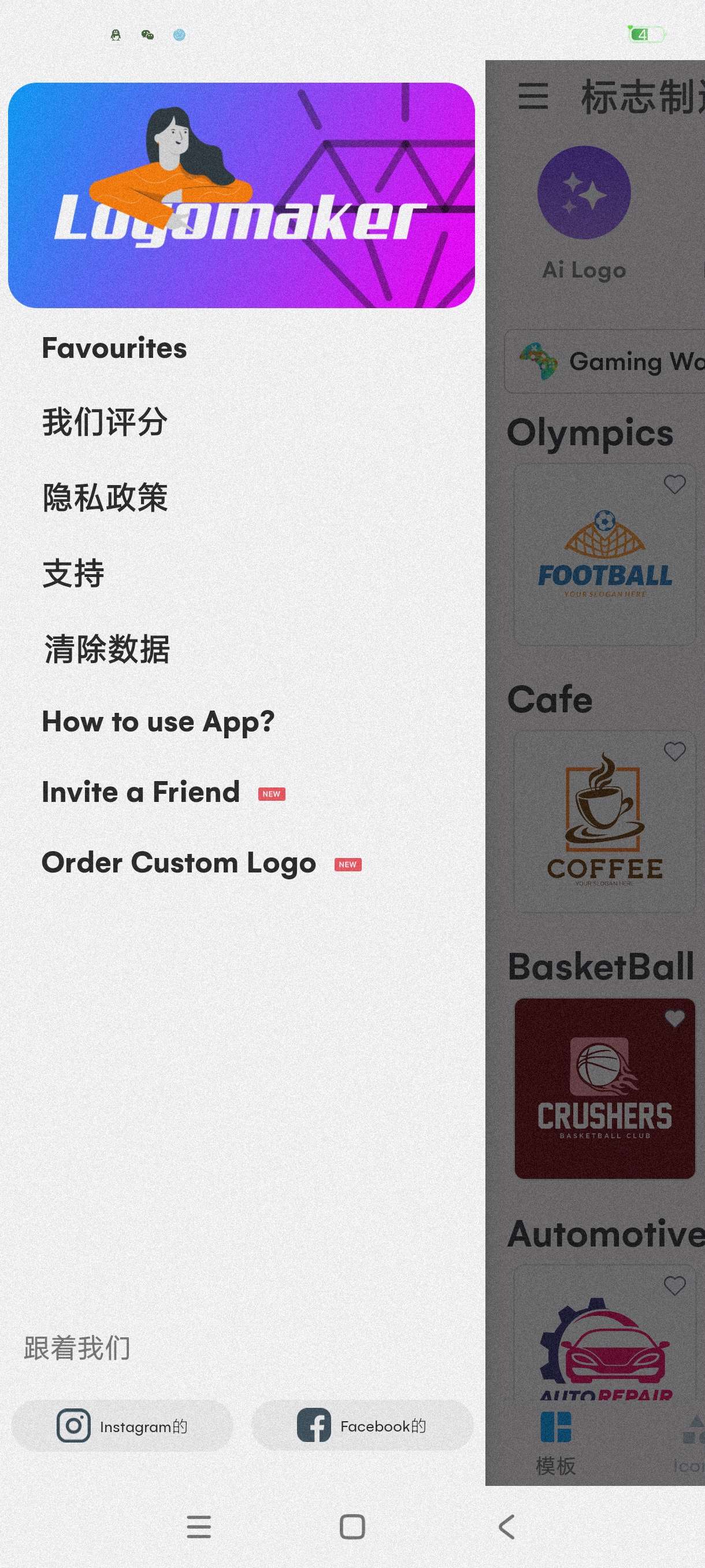Select 清除数据 to clear data
Screen dimensions: 705x1568
pyautogui.click(x=107, y=648)
